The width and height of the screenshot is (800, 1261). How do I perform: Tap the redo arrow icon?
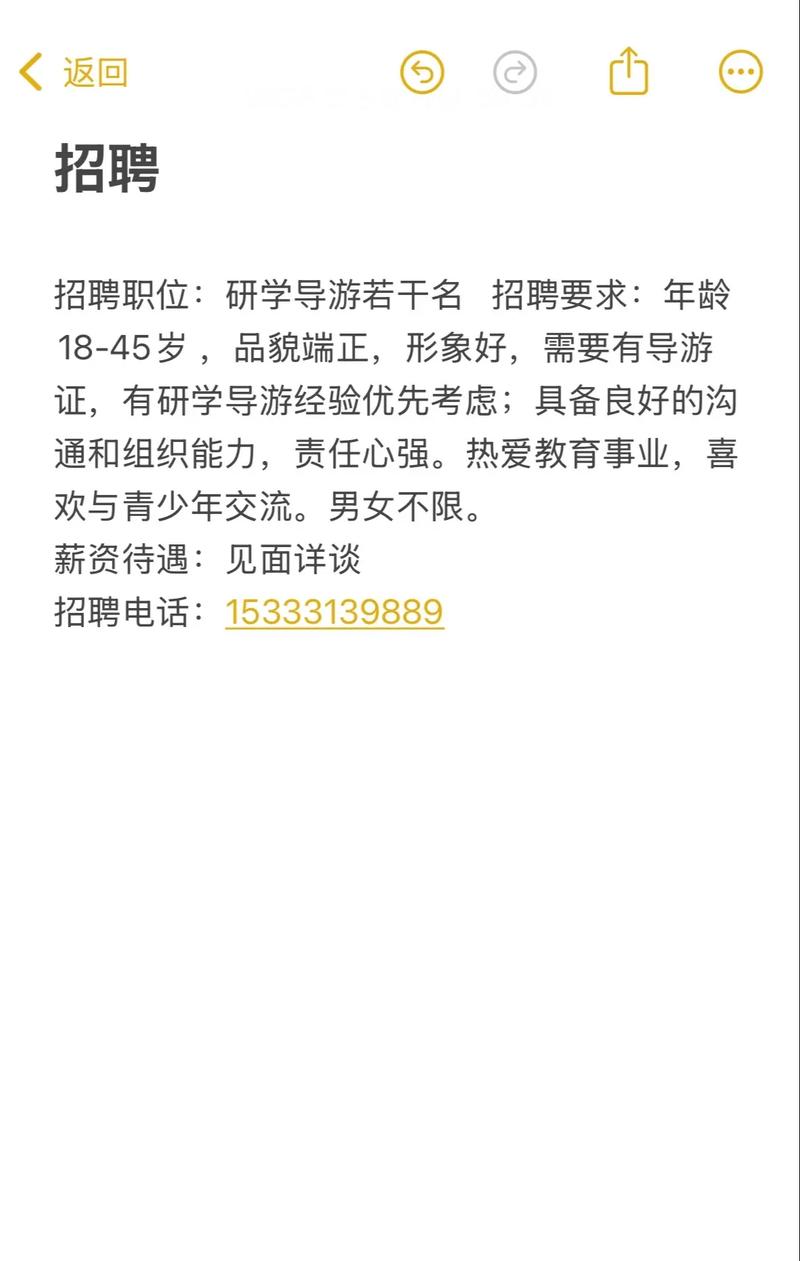click(x=514, y=73)
